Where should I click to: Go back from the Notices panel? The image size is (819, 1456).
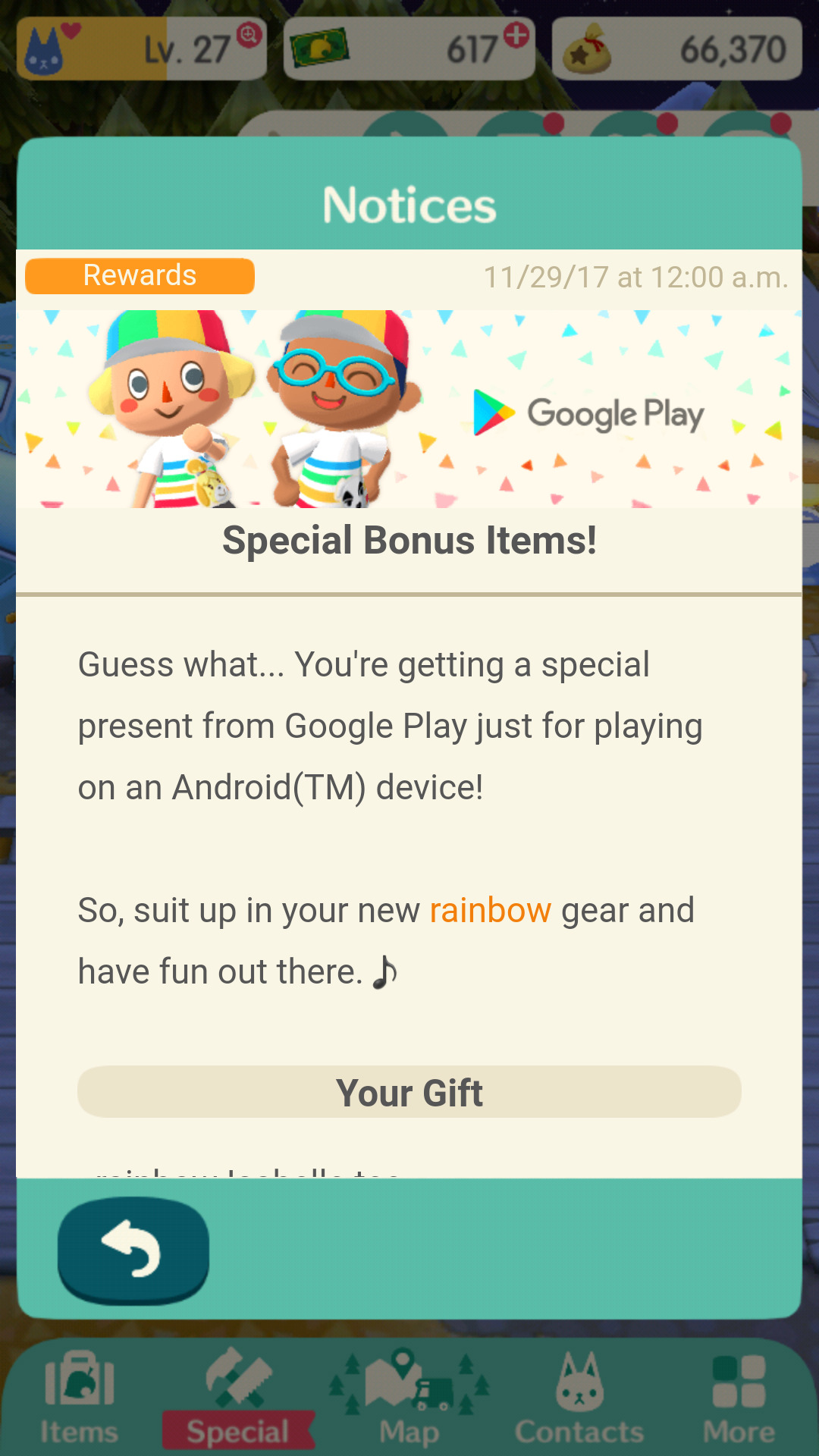(133, 1250)
